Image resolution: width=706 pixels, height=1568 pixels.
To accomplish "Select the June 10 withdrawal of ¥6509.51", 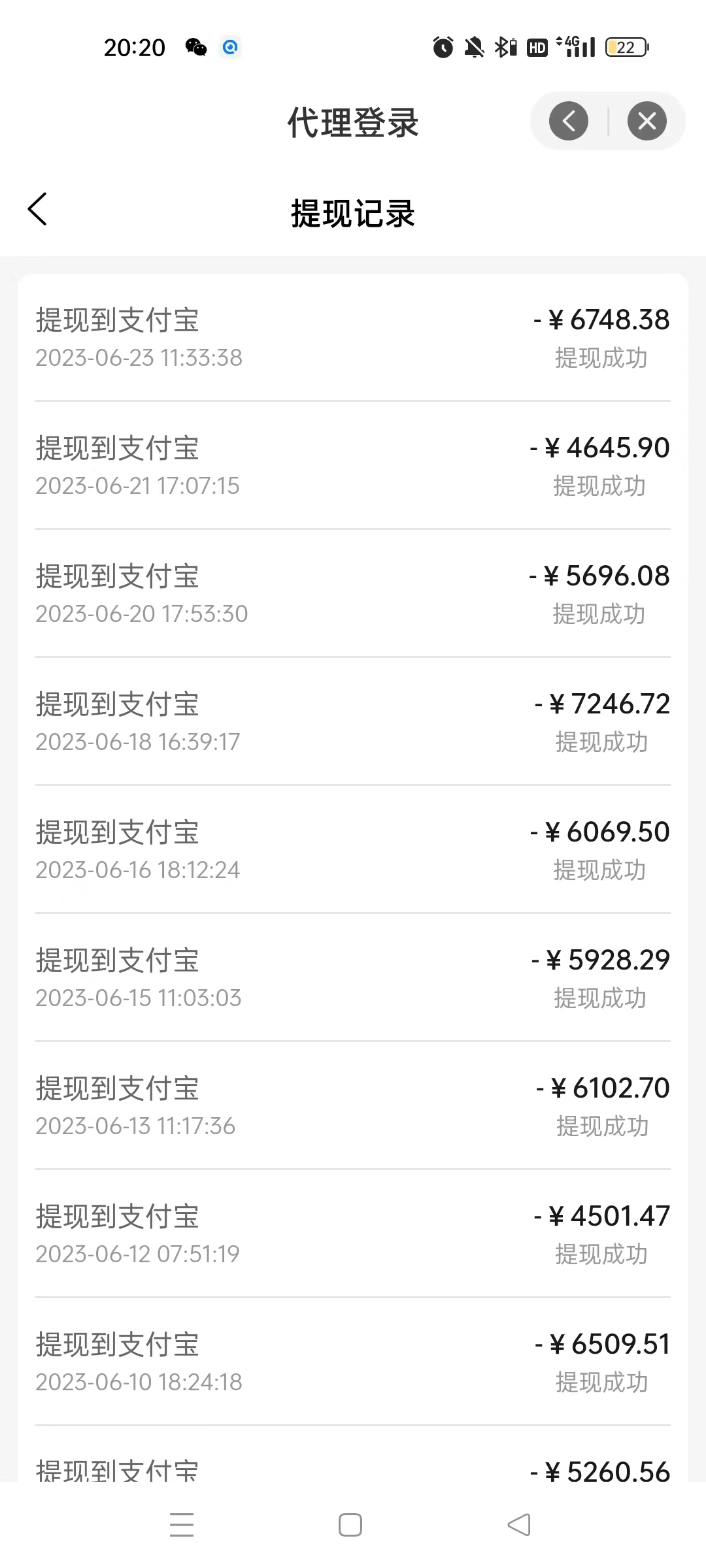I will tap(353, 1362).
